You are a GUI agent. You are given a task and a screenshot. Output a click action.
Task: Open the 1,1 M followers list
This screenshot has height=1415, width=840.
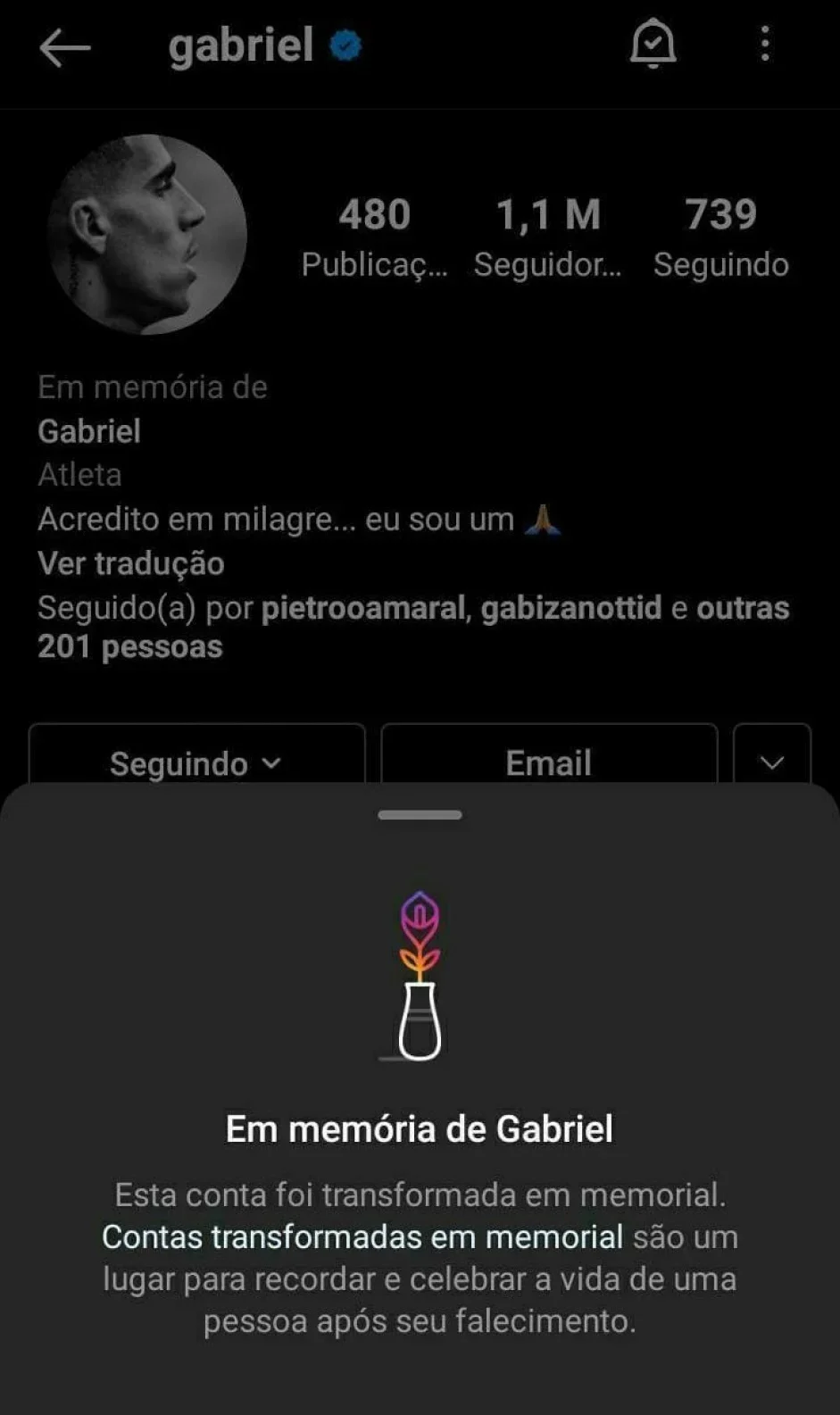click(x=547, y=237)
